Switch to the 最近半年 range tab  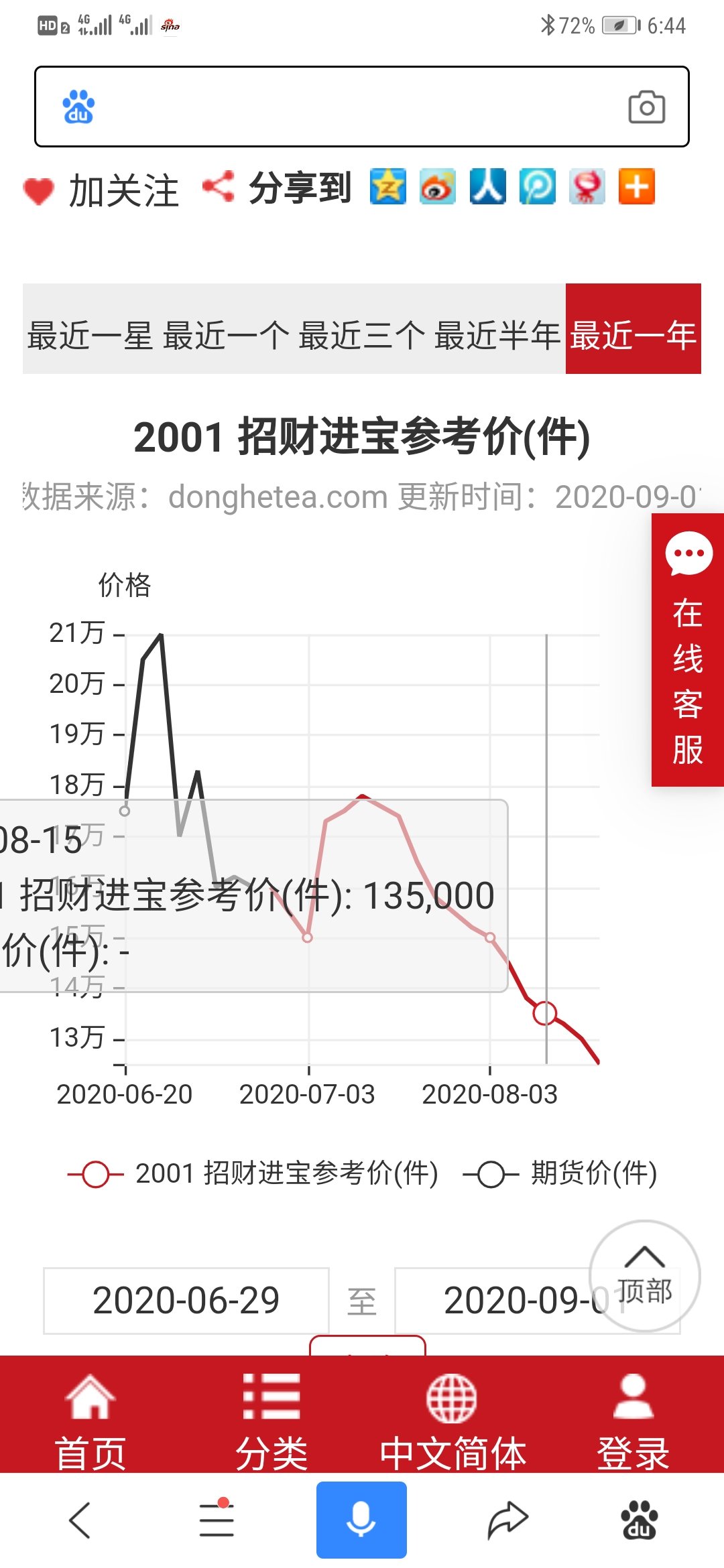[x=497, y=335]
